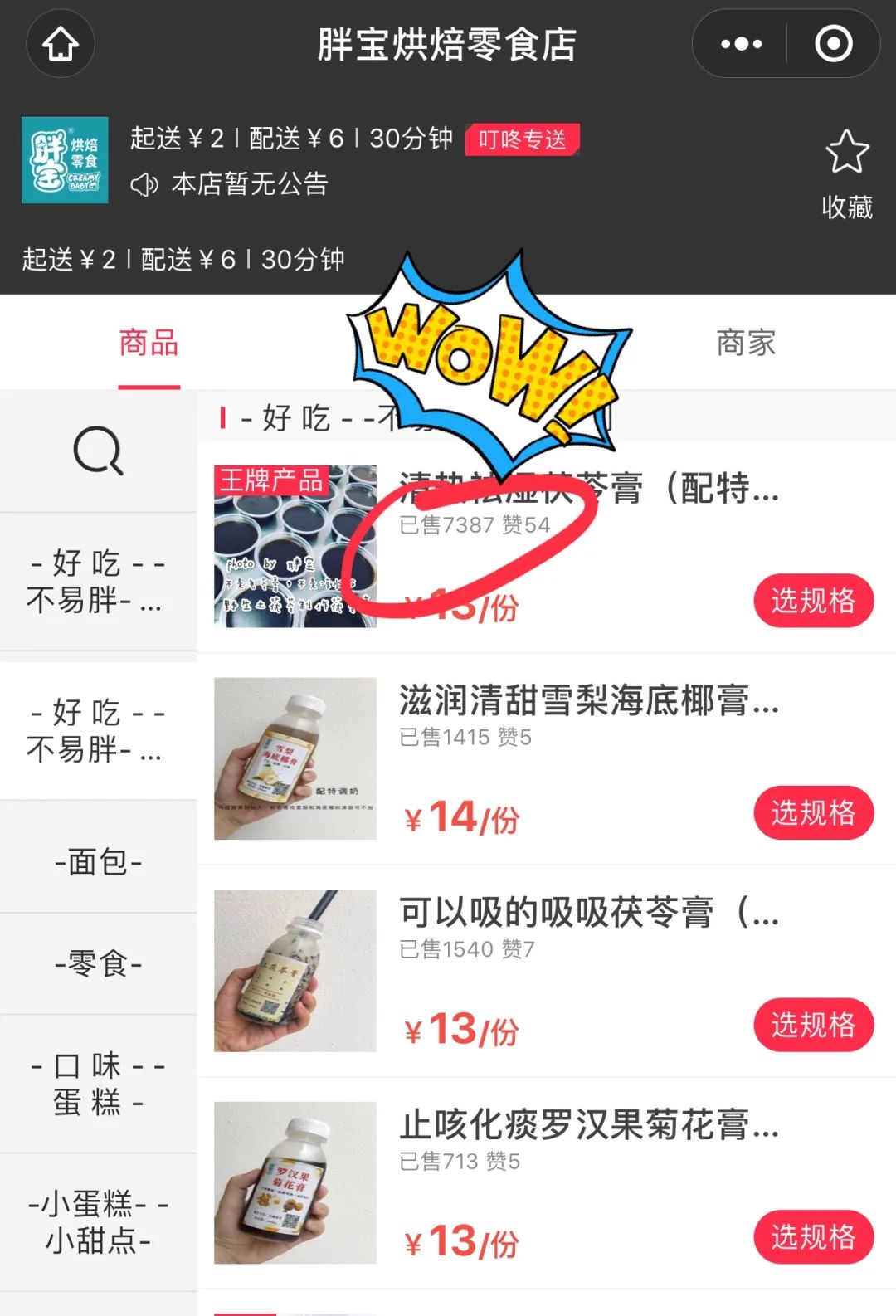Favorite this shop with the 收藏 star
Image resolution: width=896 pixels, height=1316 pixels.
pyautogui.click(x=846, y=173)
